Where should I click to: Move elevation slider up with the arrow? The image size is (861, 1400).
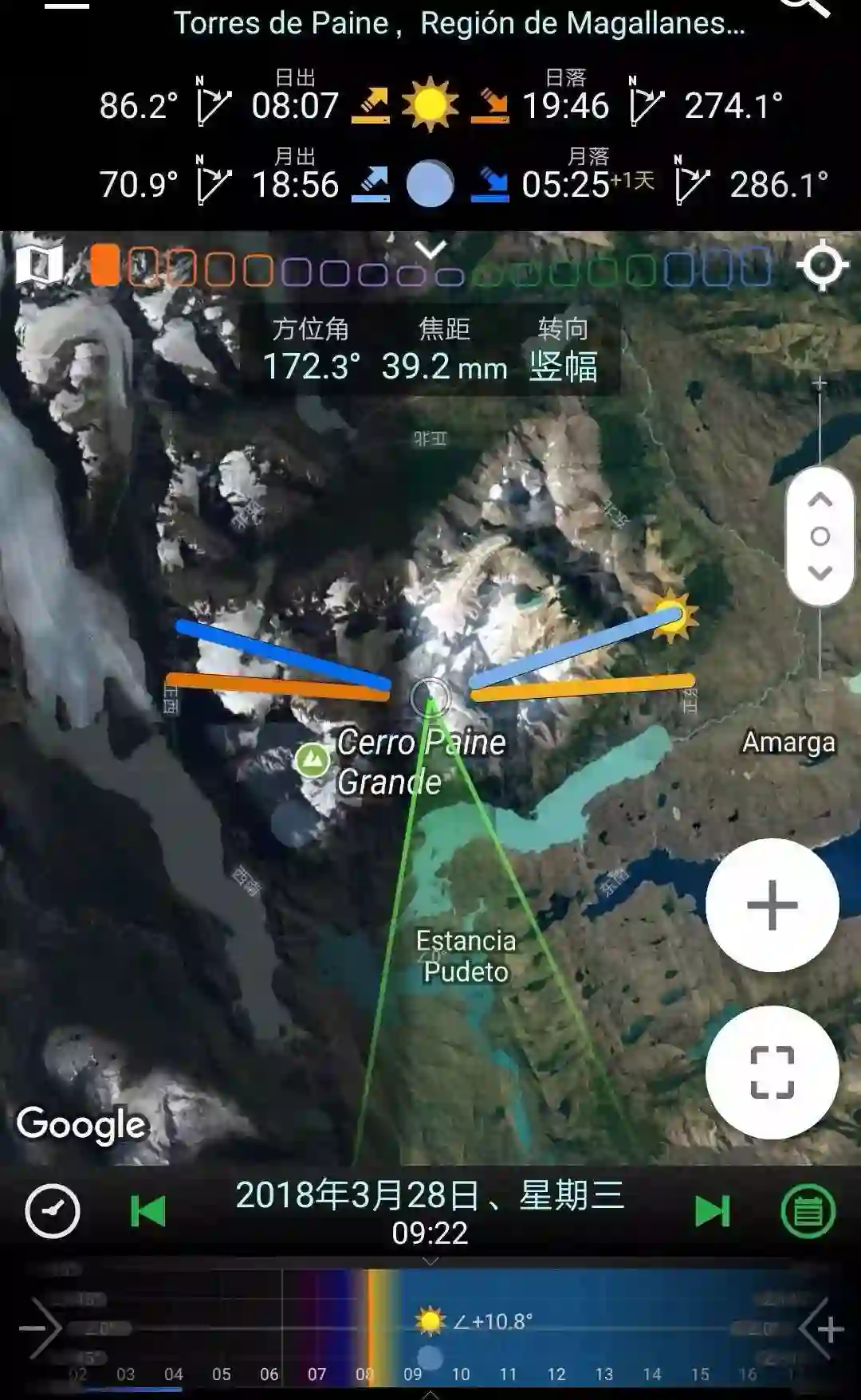click(820, 500)
